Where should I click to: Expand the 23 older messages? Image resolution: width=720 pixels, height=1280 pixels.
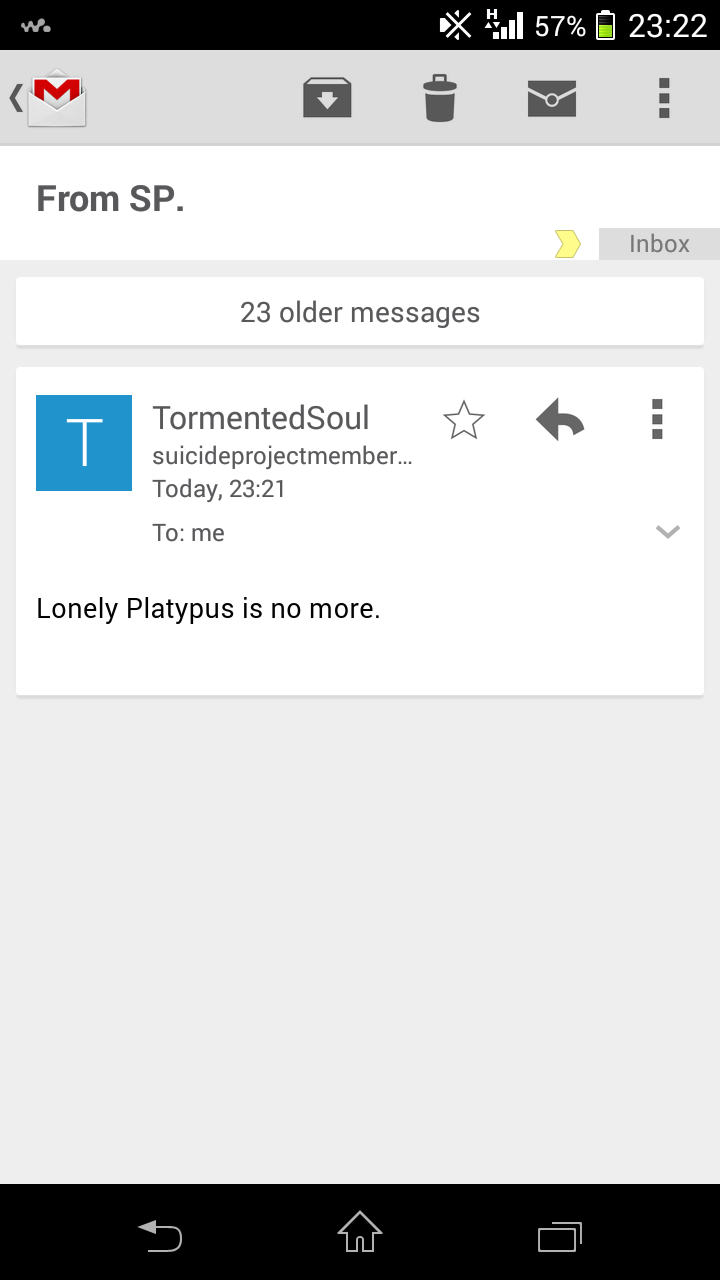coord(360,312)
